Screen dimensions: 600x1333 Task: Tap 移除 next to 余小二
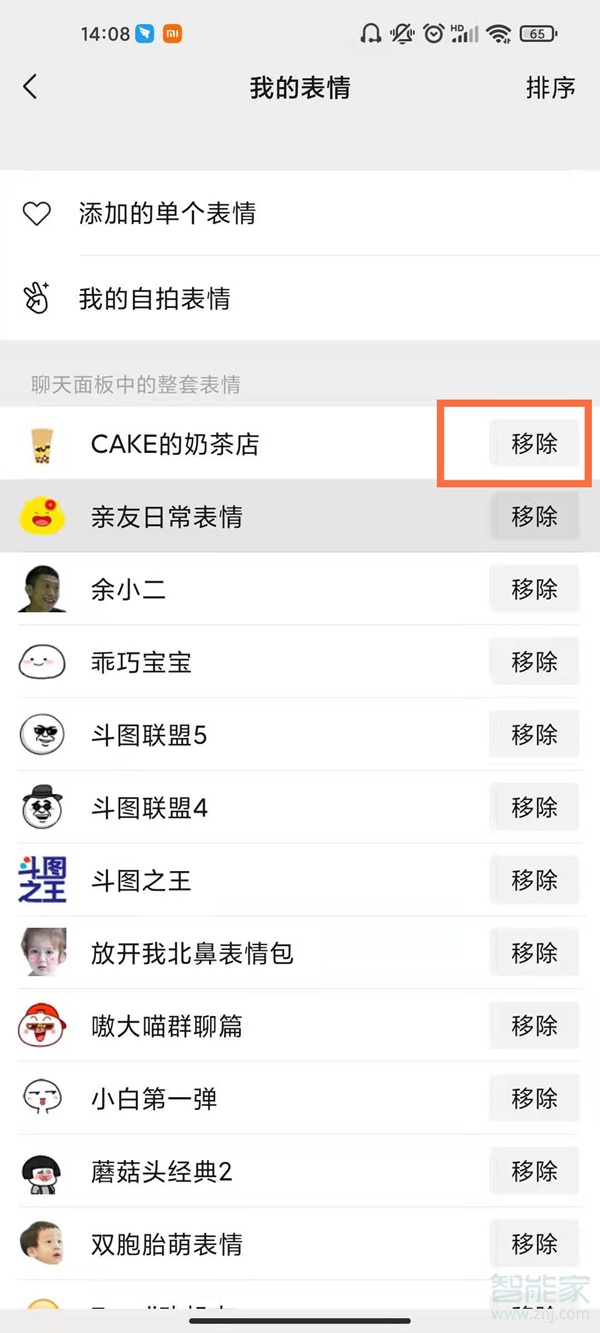pos(534,589)
